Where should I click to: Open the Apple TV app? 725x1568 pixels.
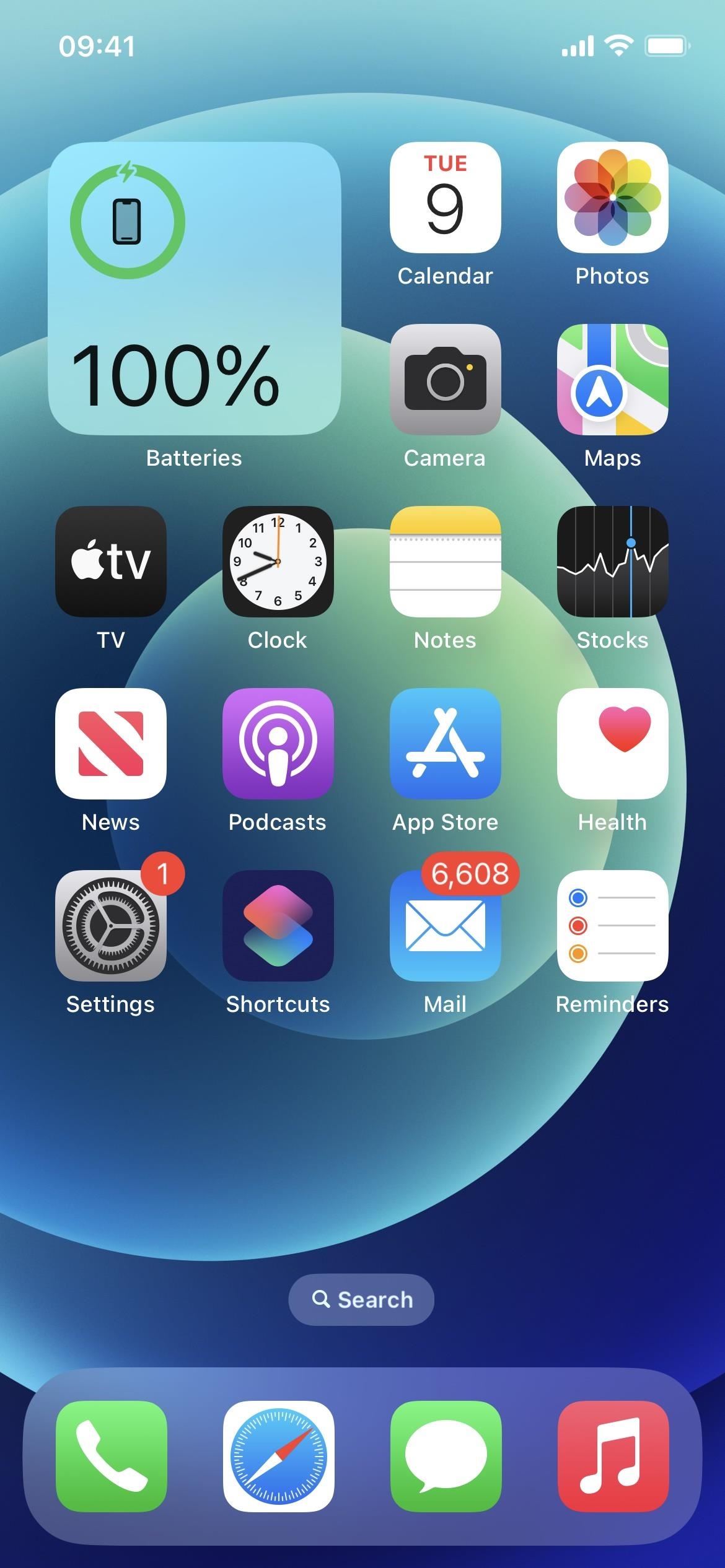[111, 562]
